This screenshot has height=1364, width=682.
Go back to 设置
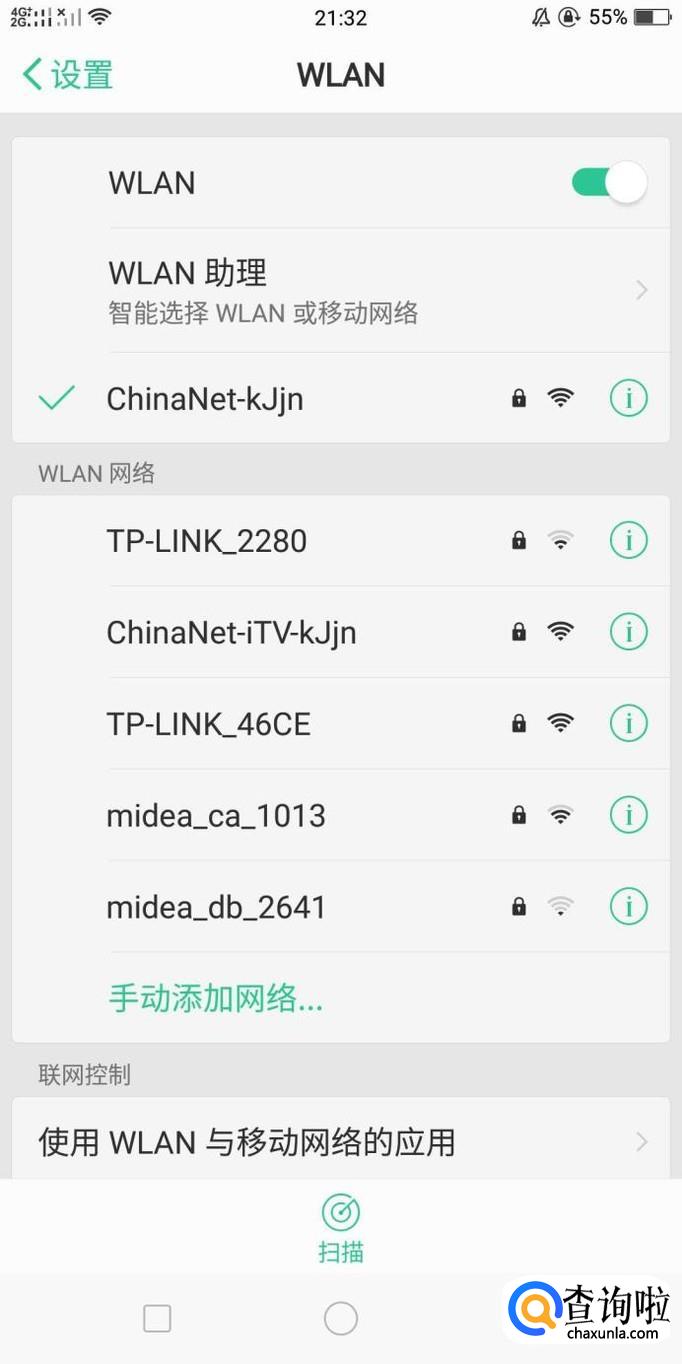pyautogui.click(x=67, y=75)
